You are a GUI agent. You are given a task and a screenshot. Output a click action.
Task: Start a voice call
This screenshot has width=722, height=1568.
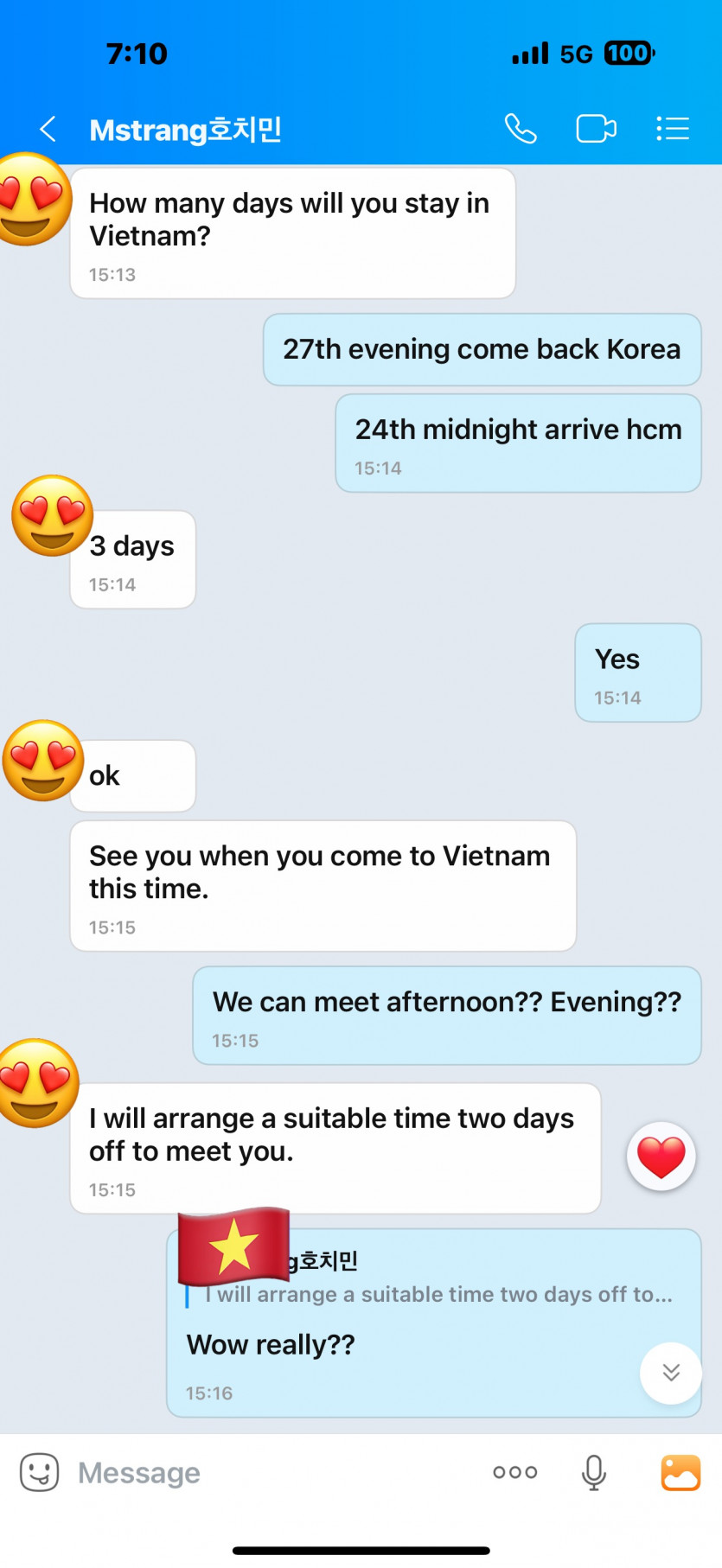pos(521,129)
